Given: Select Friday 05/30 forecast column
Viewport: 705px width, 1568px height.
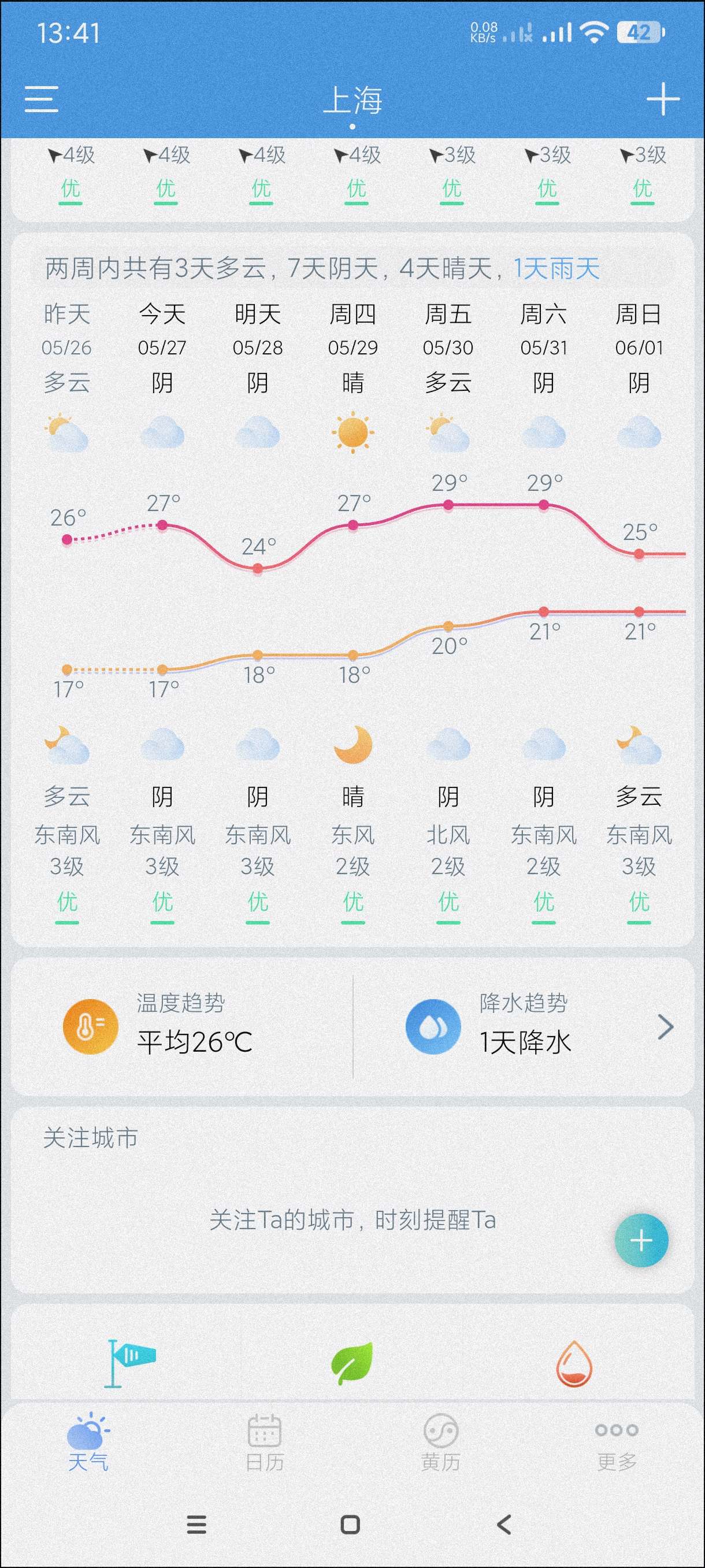Looking at the screenshot, I should [x=448, y=347].
